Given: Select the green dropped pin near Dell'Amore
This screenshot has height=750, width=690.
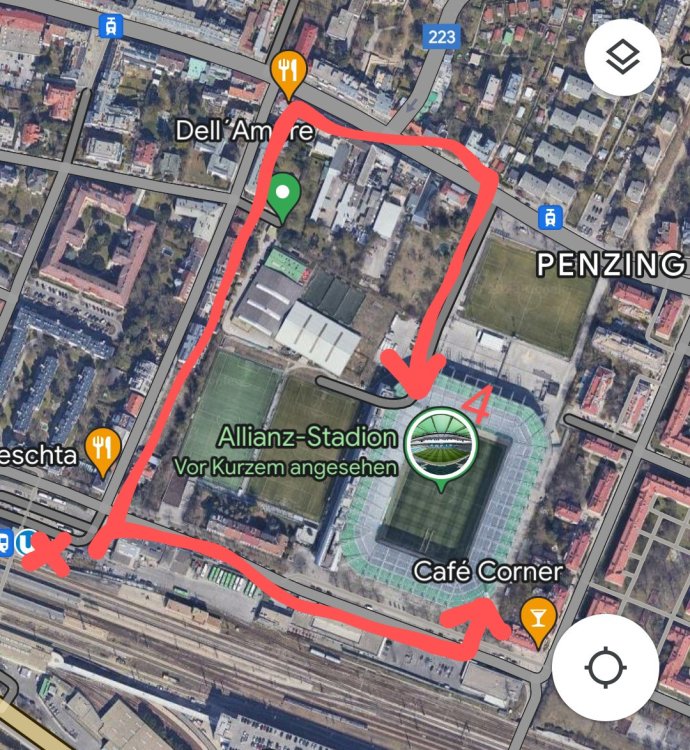Looking at the screenshot, I should 286,195.
